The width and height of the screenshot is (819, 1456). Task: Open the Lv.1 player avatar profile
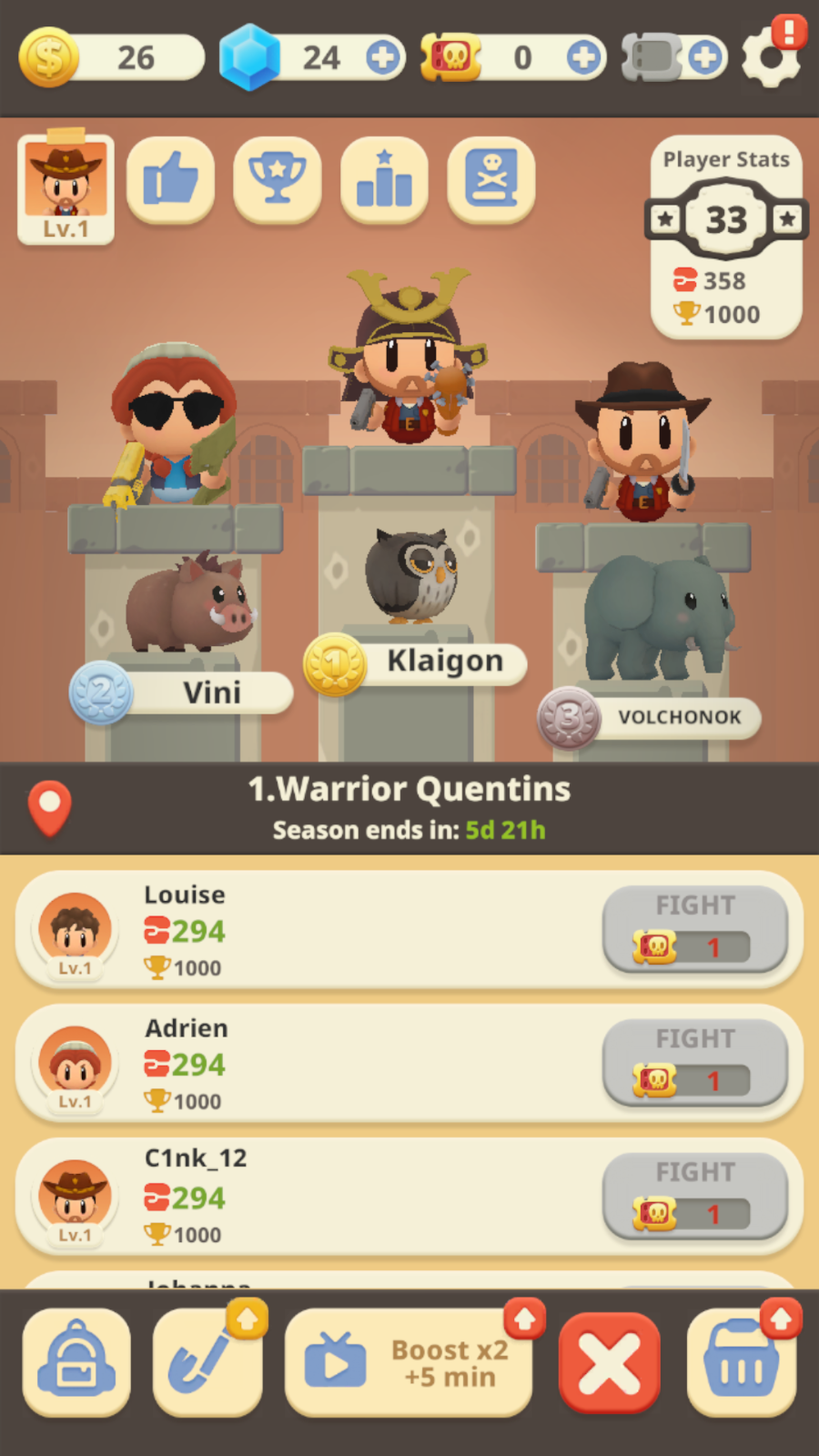coord(66,187)
